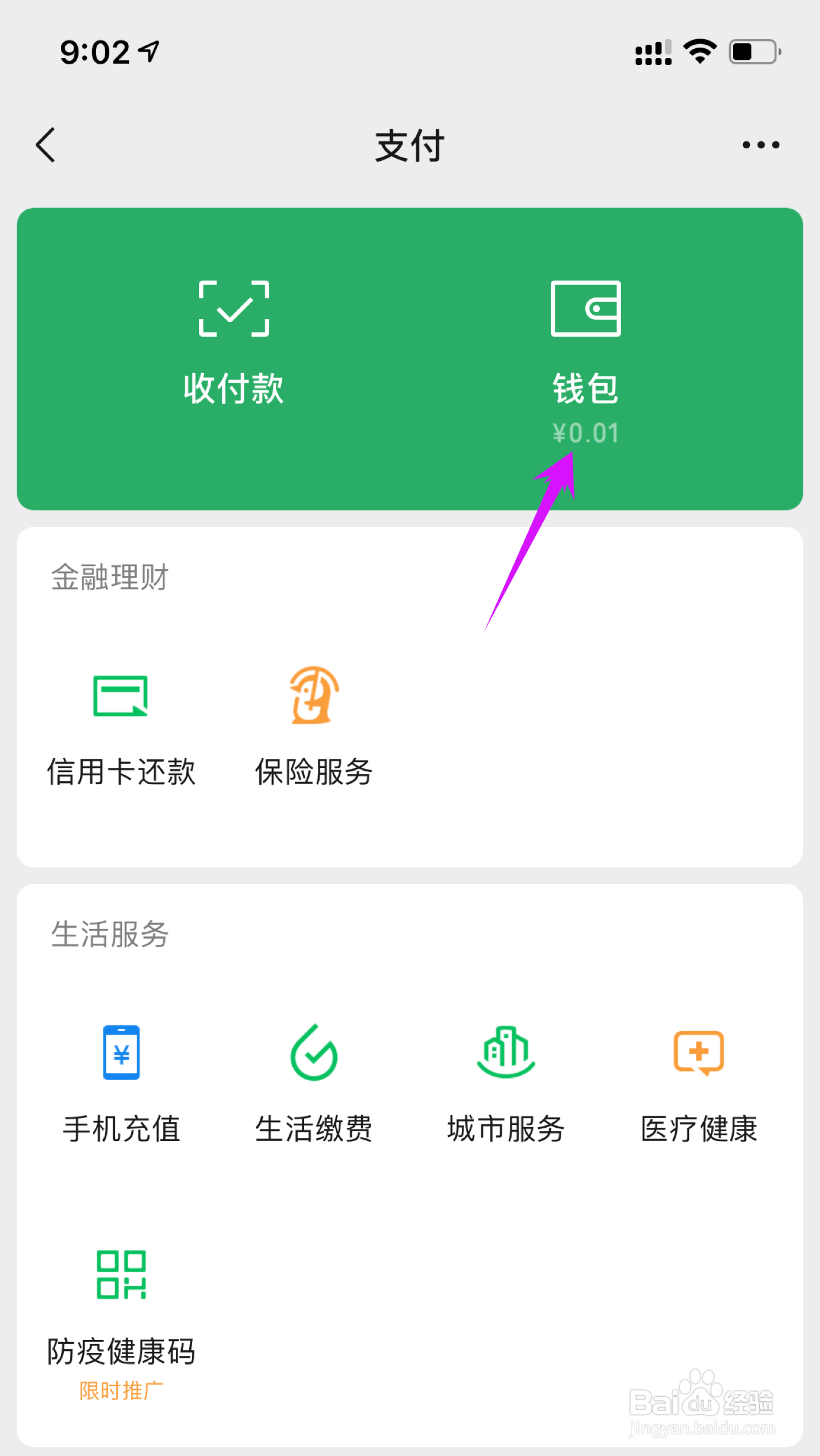Select the 手机充值 mobile top-up icon

[x=120, y=1052]
